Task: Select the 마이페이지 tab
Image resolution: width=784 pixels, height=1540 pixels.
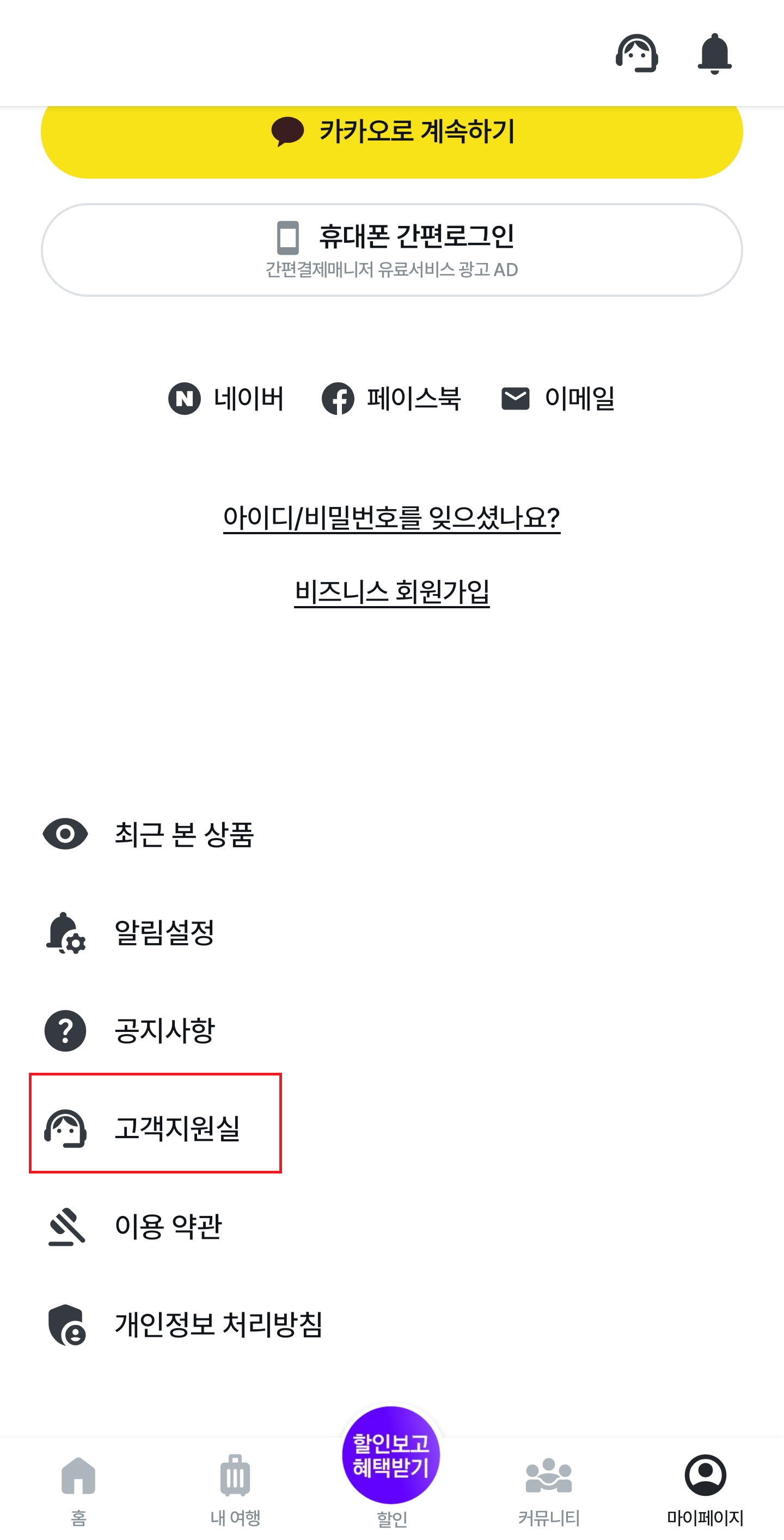Action: [705, 1489]
